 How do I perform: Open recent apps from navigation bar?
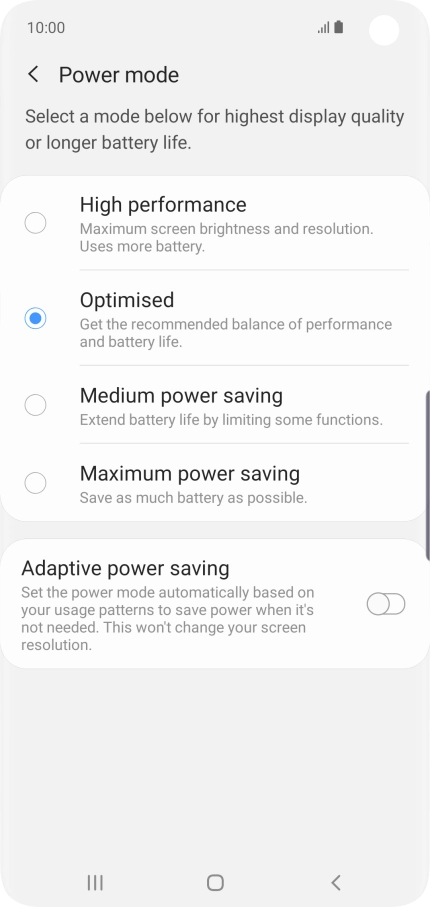click(95, 882)
